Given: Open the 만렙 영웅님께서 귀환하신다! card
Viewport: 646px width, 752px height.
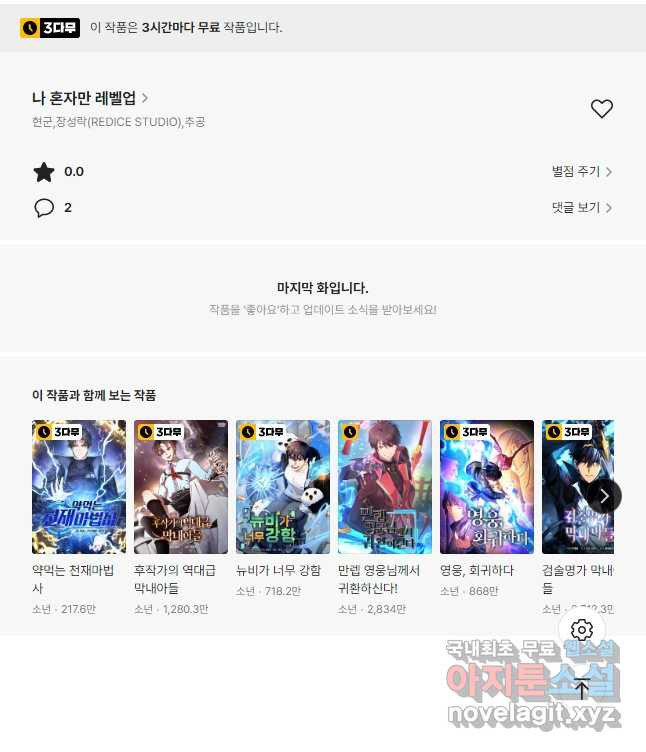Looking at the screenshot, I should pyautogui.click(x=385, y=487).
